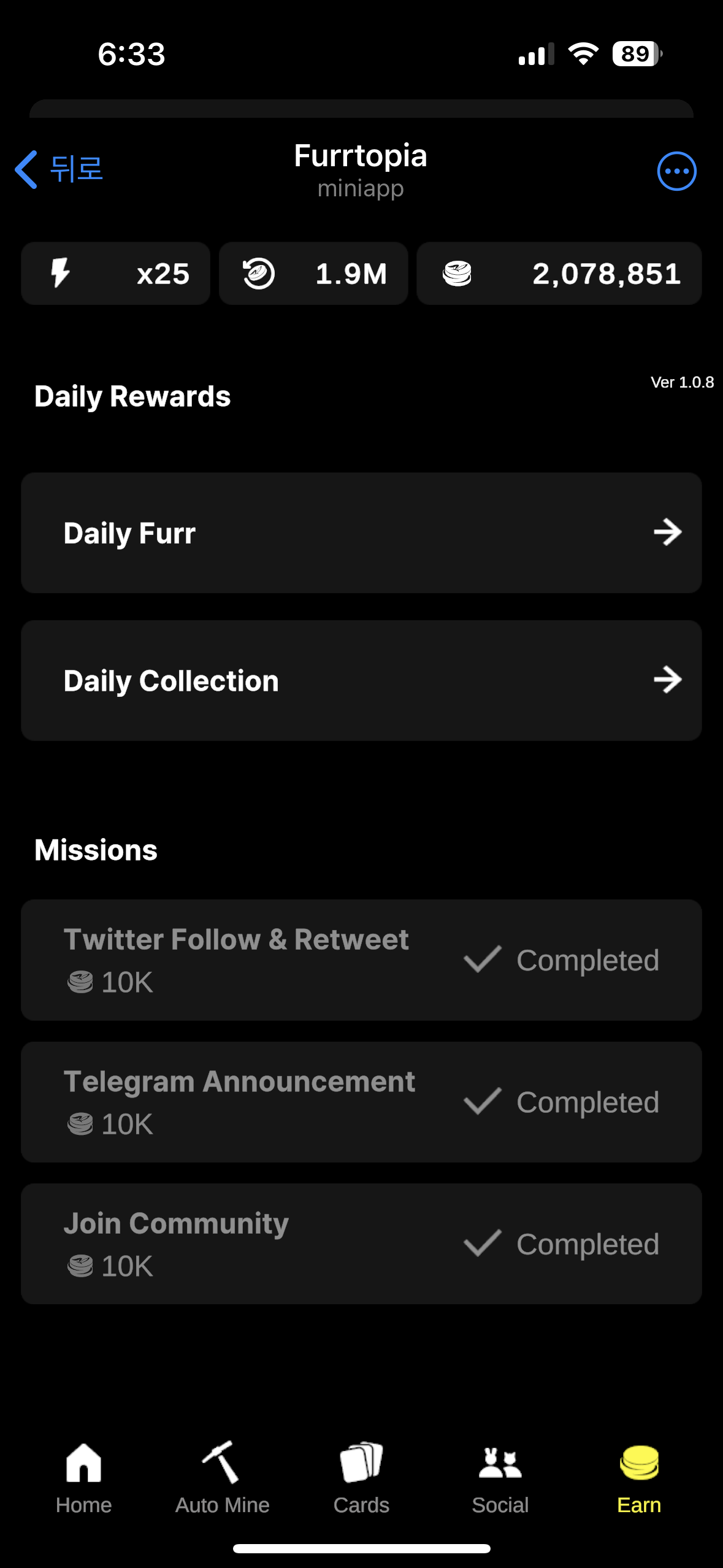
Task: Expand Daily Furr with its arrow
Action: tap(668, 532)
